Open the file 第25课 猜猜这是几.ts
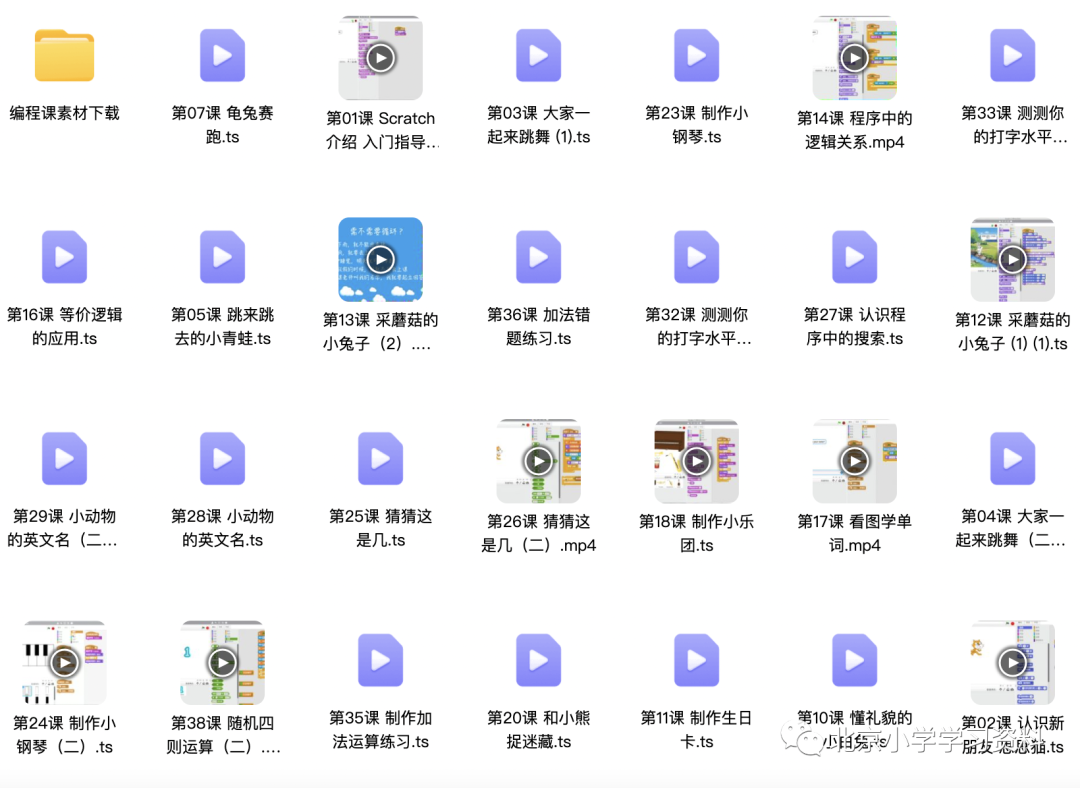The image size is (1080, 788). pyautogui.click(x=380, y=459)
